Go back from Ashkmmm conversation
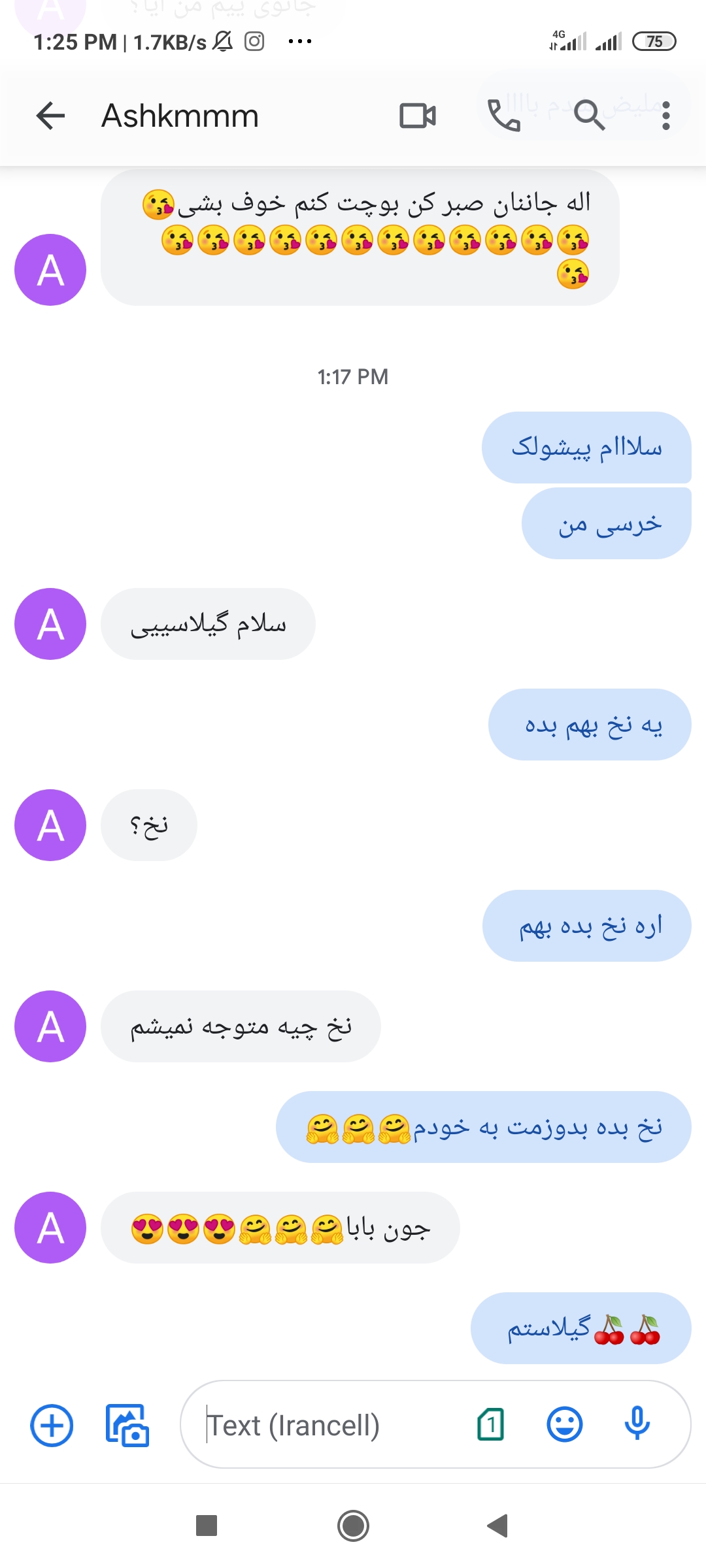The width and height of the screenshot is (706, 1568). pyautogui.click(x=50, y=116)
